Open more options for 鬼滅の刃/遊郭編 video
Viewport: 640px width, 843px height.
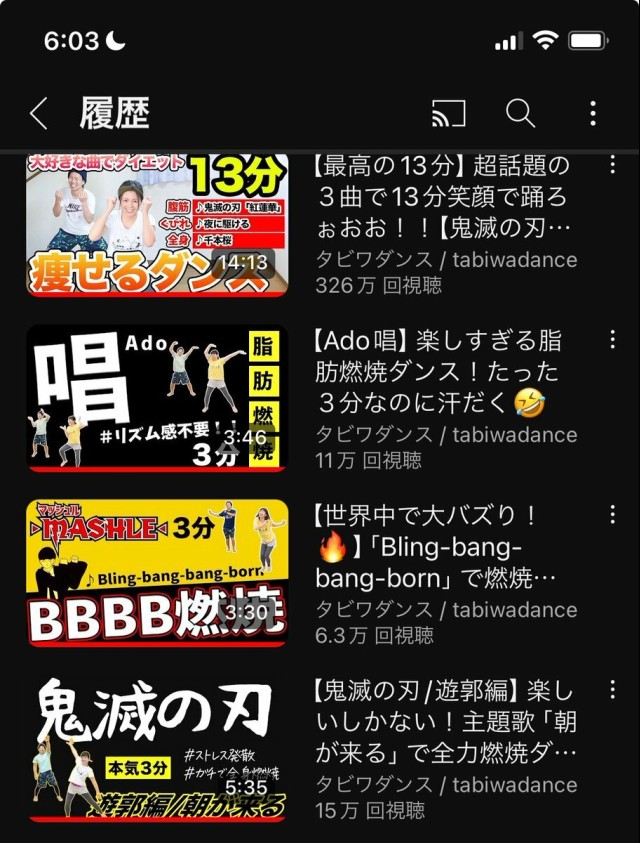click(613, 689)
